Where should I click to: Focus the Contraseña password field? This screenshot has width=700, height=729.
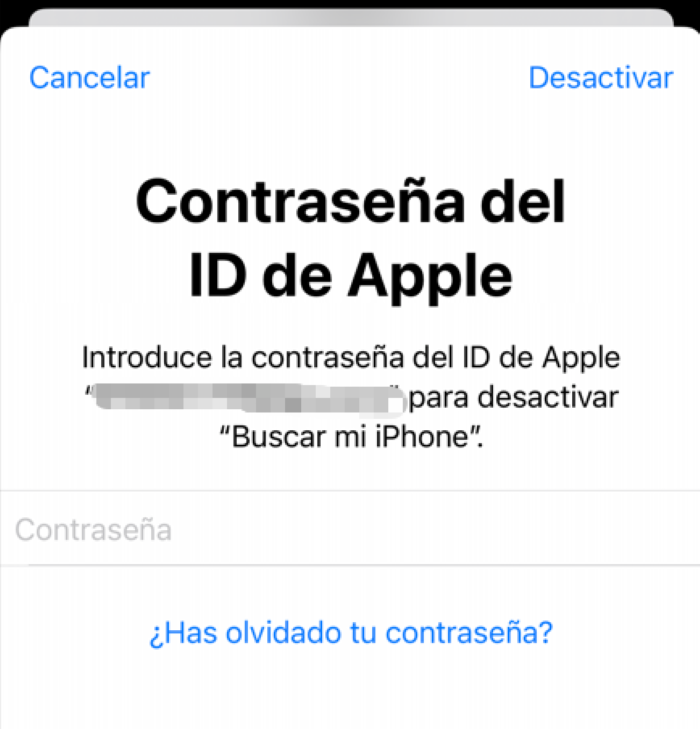click(350, 529)
